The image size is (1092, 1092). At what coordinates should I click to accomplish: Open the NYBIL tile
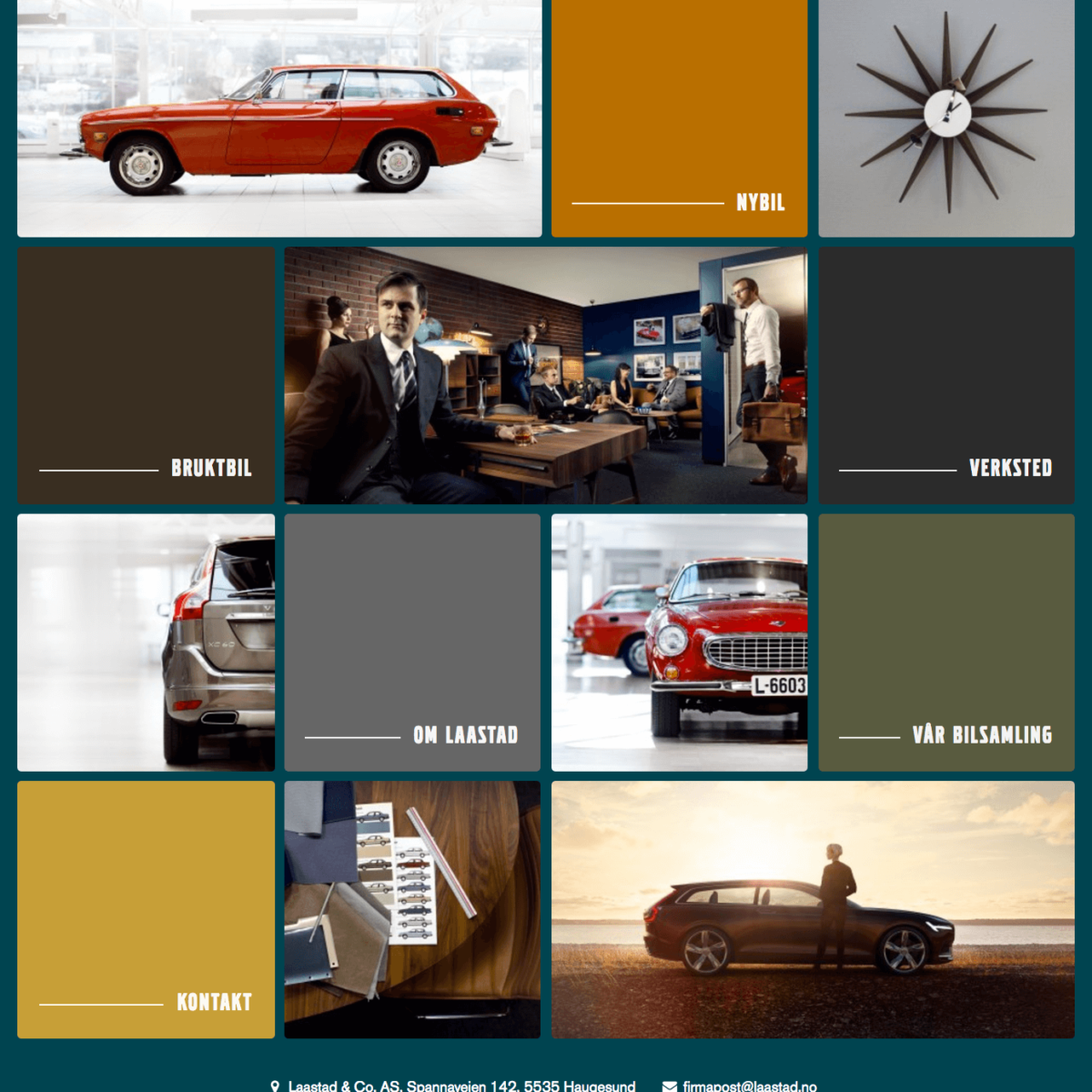click(679, 118)
